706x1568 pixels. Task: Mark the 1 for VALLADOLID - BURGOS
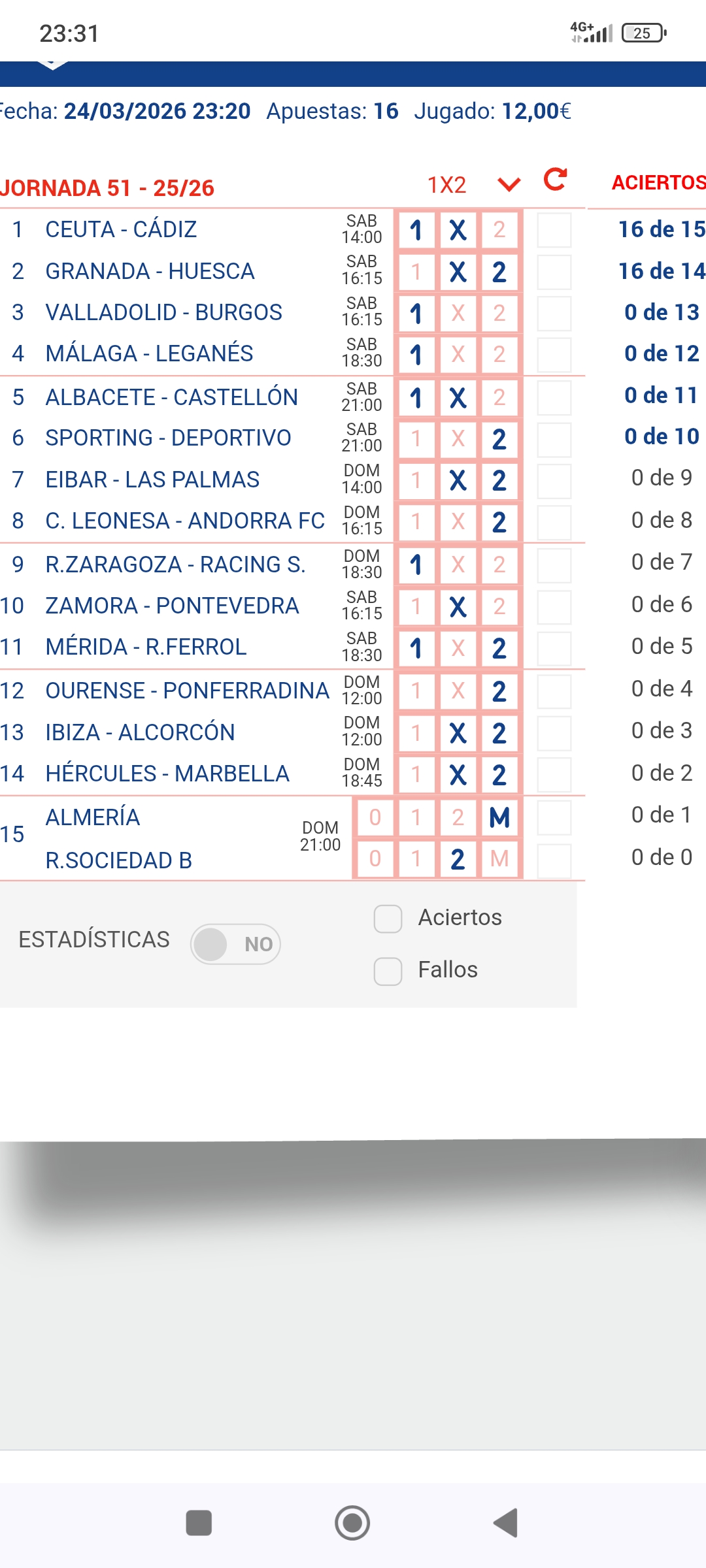click(417, 312)
